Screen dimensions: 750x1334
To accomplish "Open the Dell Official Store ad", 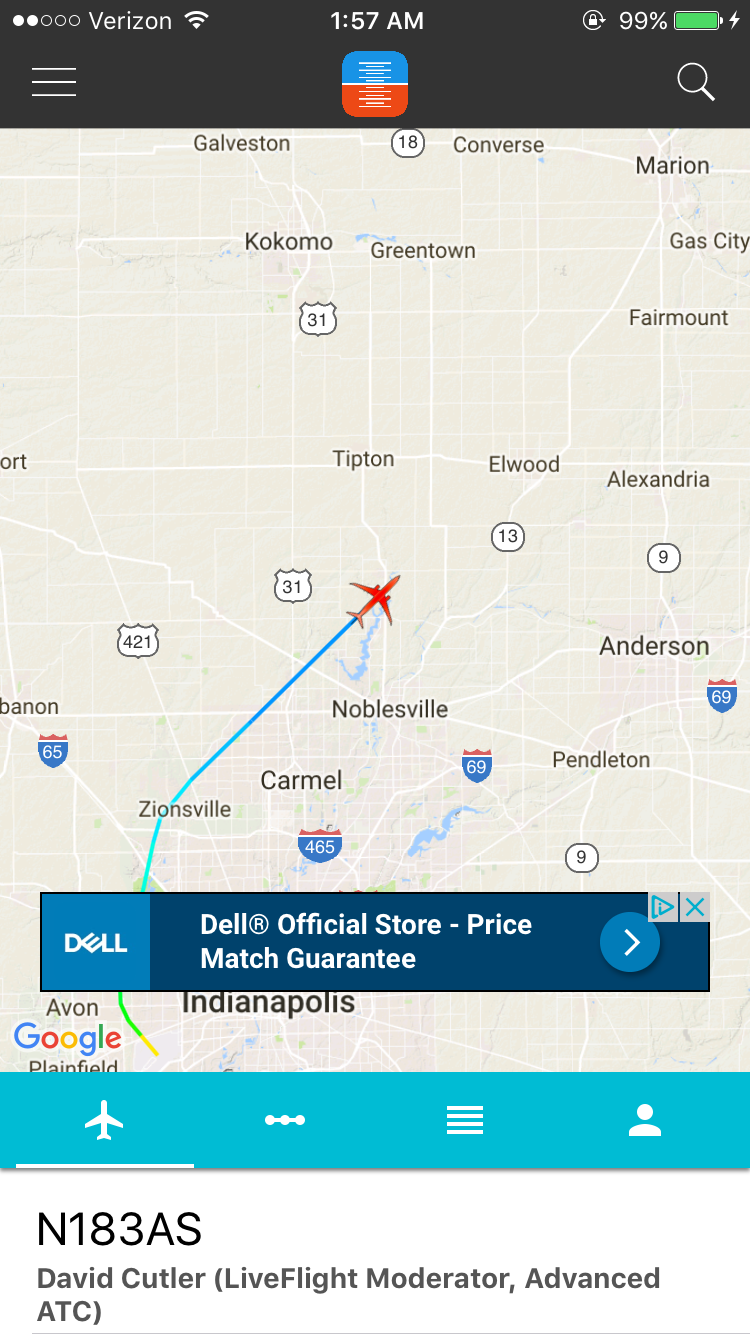I will tap(365, 942).
